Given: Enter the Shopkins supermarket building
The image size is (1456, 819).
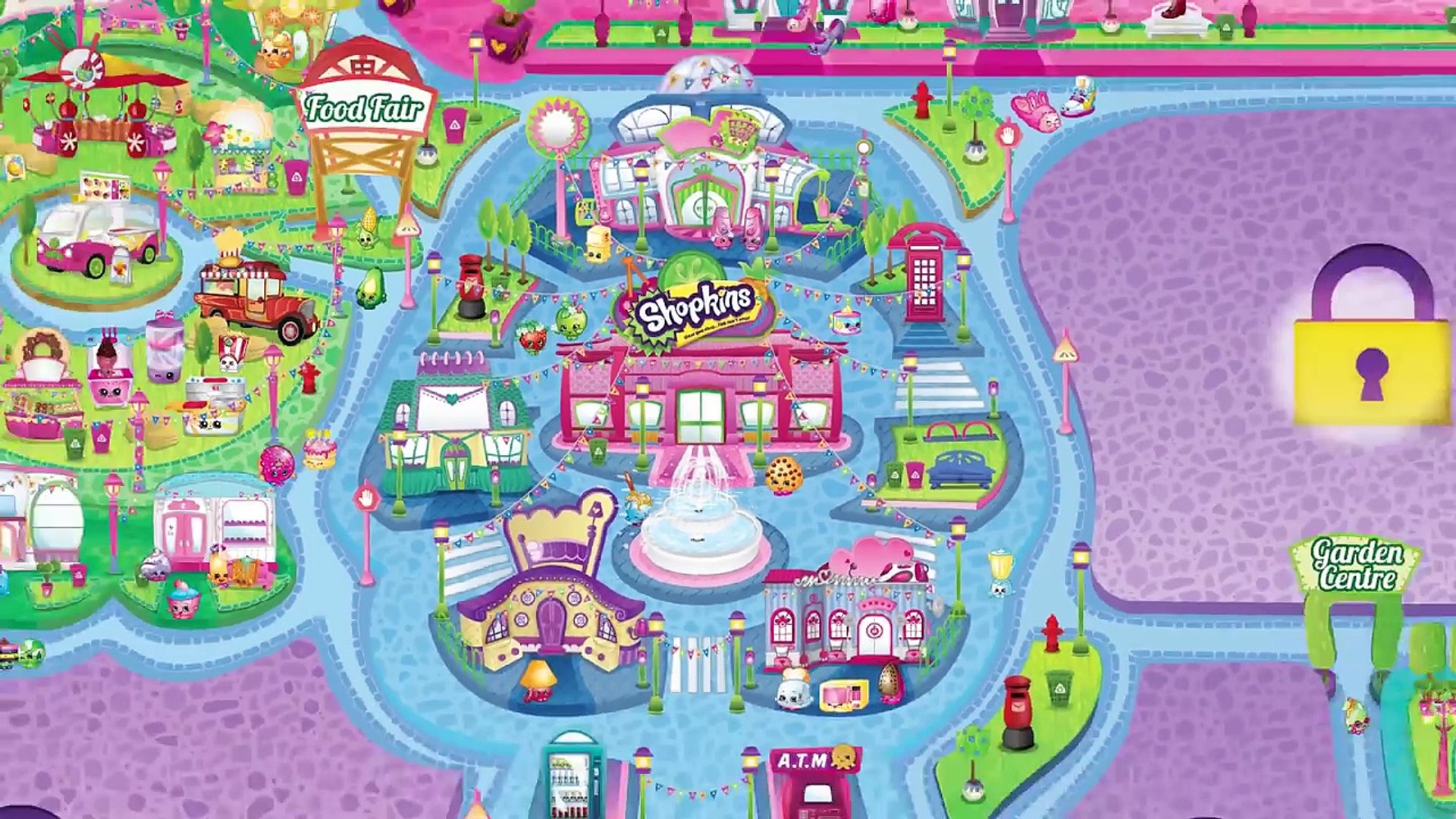Looking at the screenshot, I should (699, 402).
